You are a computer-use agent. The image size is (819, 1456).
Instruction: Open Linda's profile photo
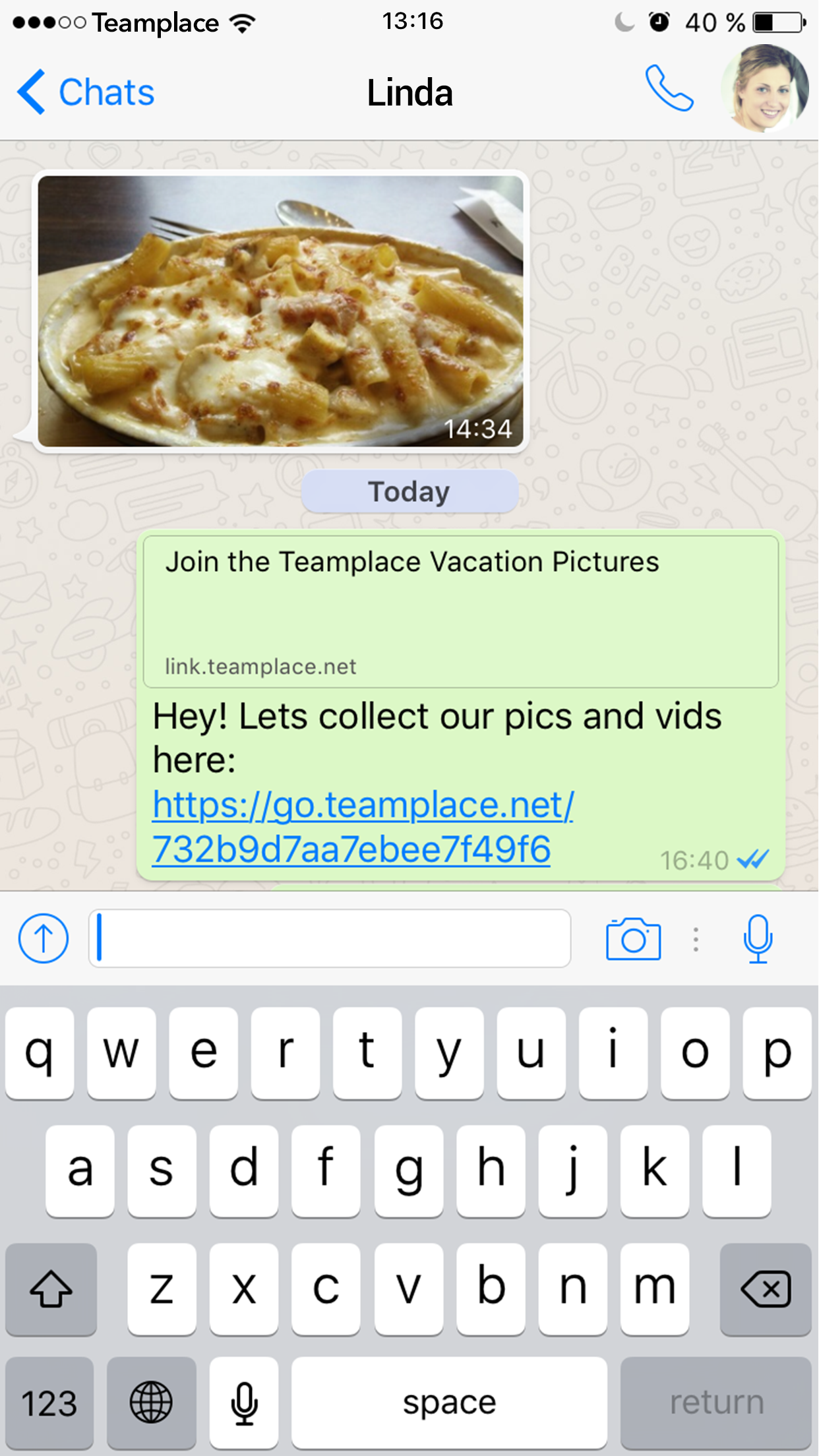pos(765,88)
